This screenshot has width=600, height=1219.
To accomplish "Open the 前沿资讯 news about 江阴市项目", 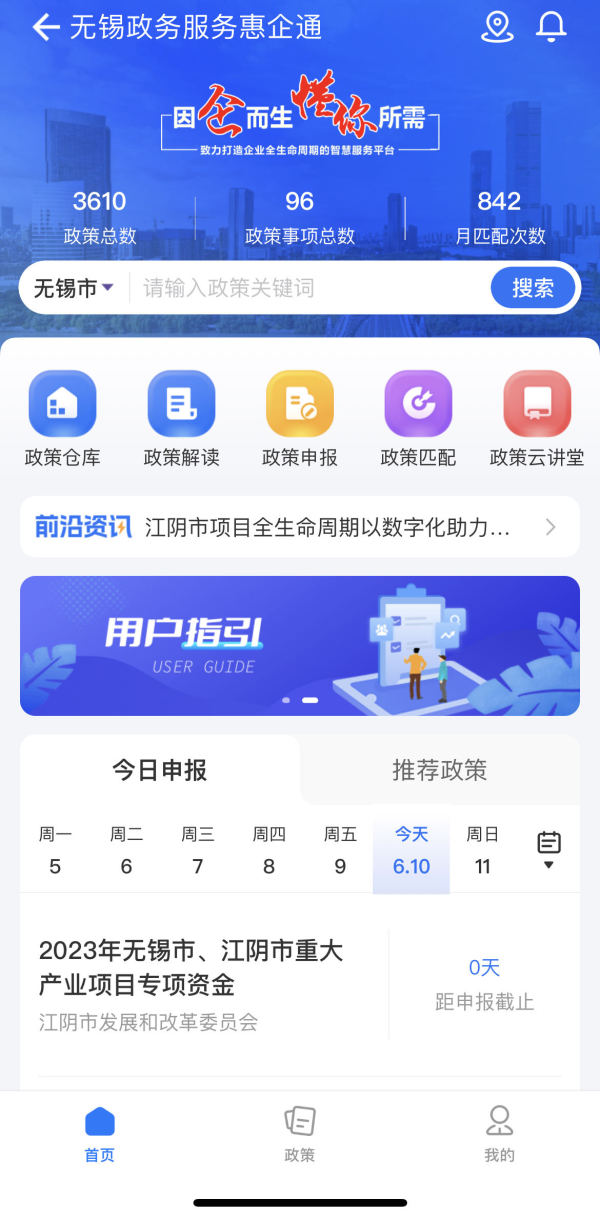I will coord(300,527).
